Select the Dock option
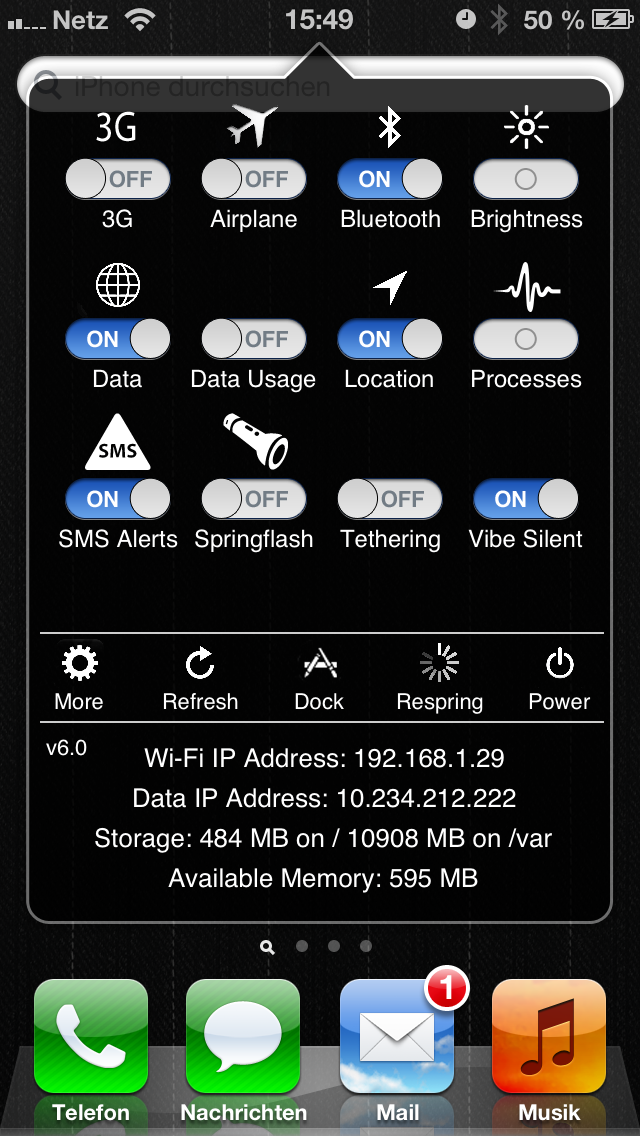 319,677
